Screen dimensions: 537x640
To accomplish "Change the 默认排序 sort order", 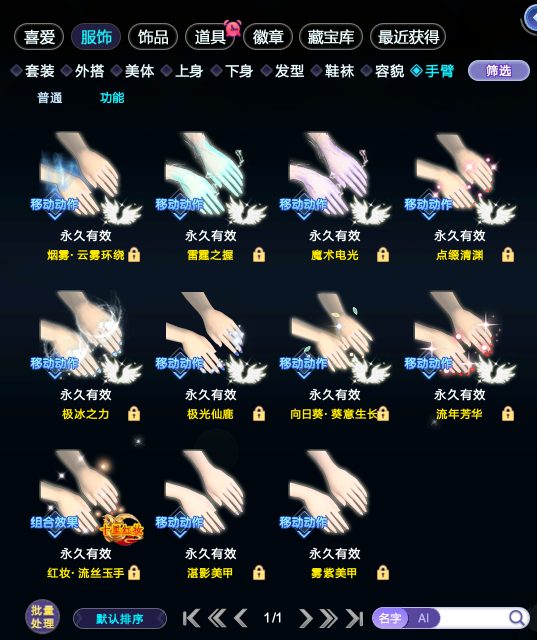I will click(x=120, y=619).
